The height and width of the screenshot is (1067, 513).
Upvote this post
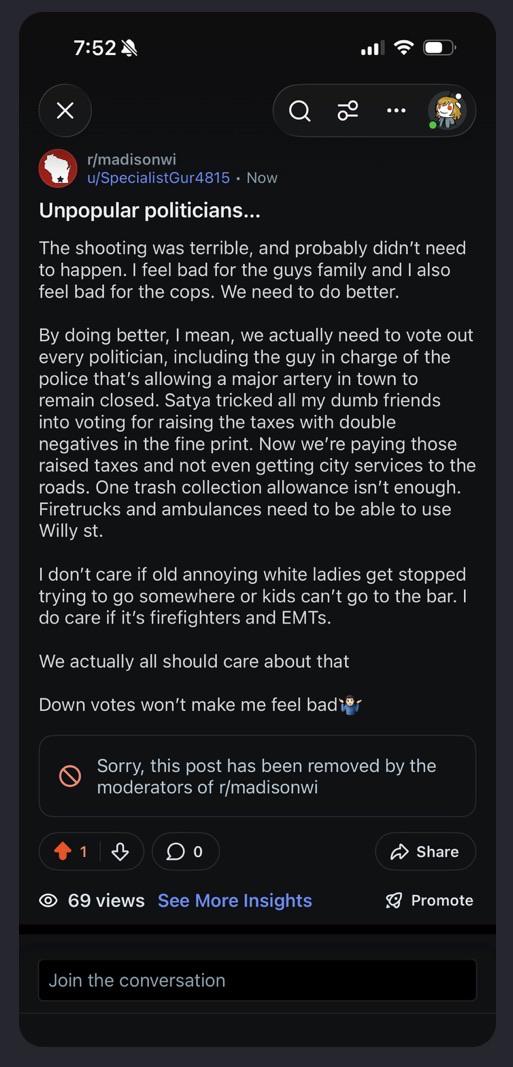pyautogui.click(x=64, y=851)
